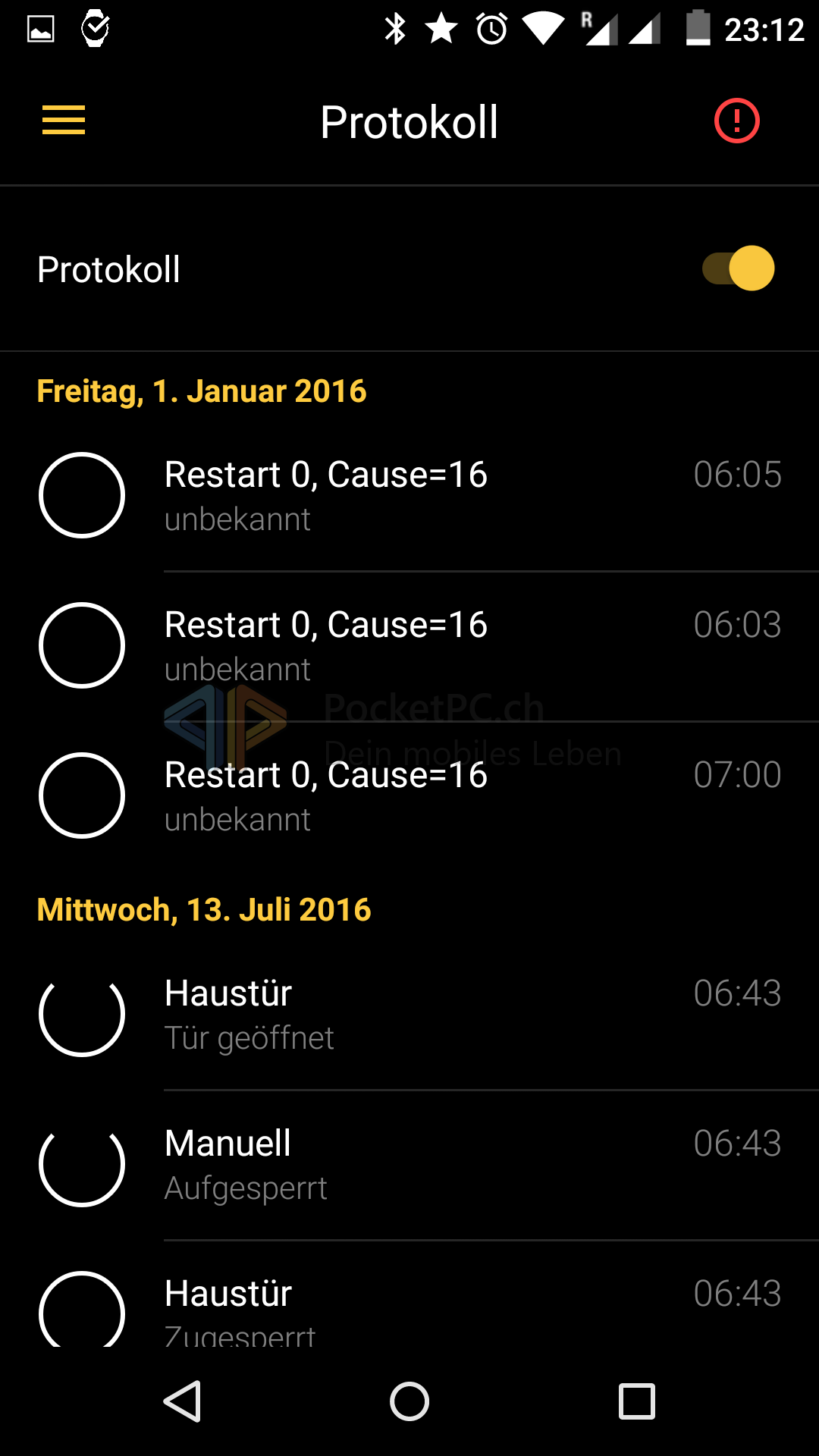Return to the system home screen
Image resolution: width=819 pixels, height=1456 pixels.
pyautogui.click(x=409, y=1401)
